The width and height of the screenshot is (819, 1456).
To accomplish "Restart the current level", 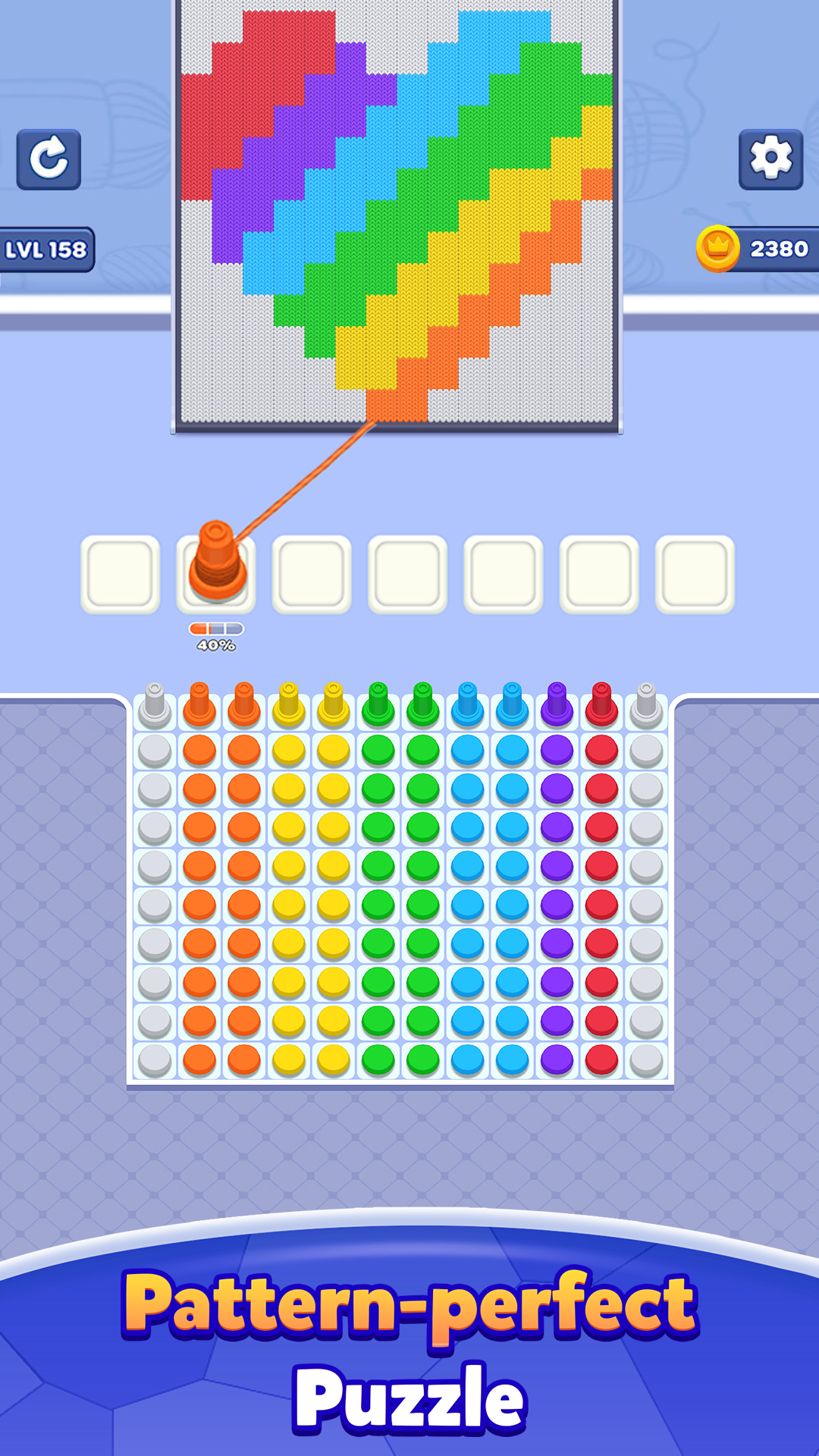I will tap(49, 159).
